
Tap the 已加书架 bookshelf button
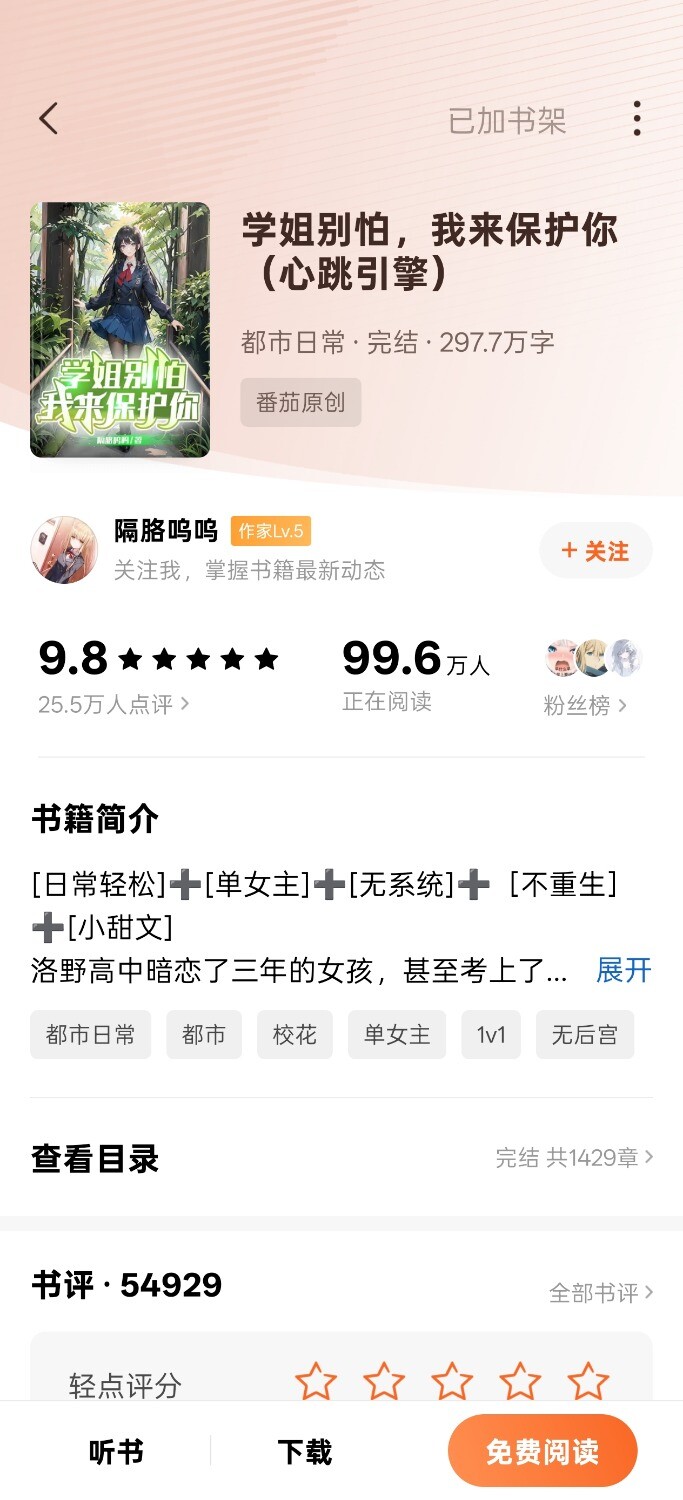[x=507, y=121]
